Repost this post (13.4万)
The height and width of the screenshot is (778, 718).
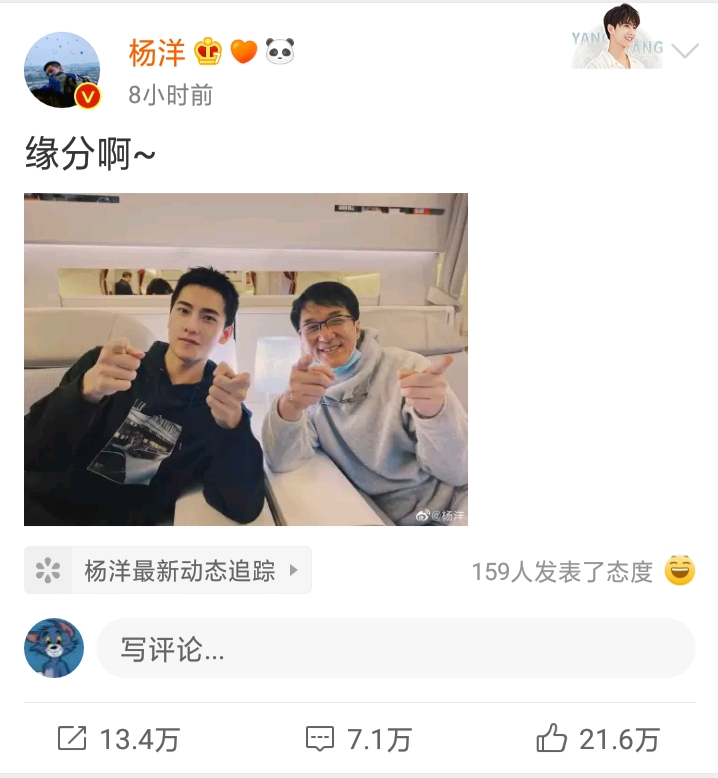coord(118,739)
